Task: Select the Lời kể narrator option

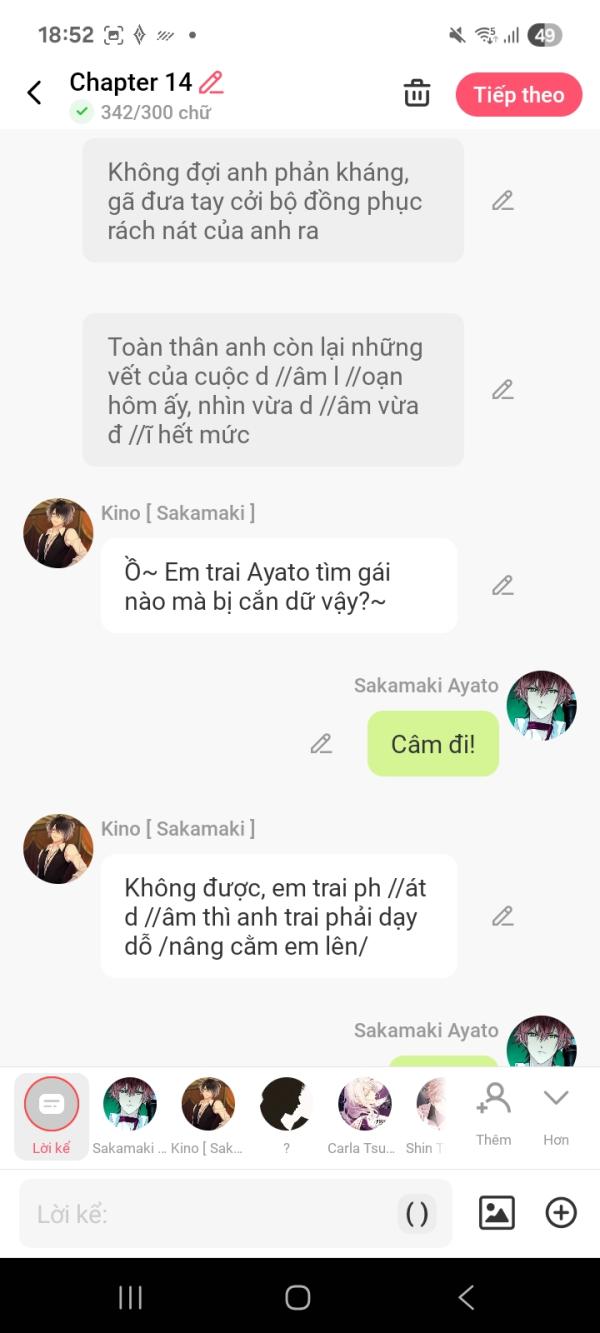Action: 51,1114
